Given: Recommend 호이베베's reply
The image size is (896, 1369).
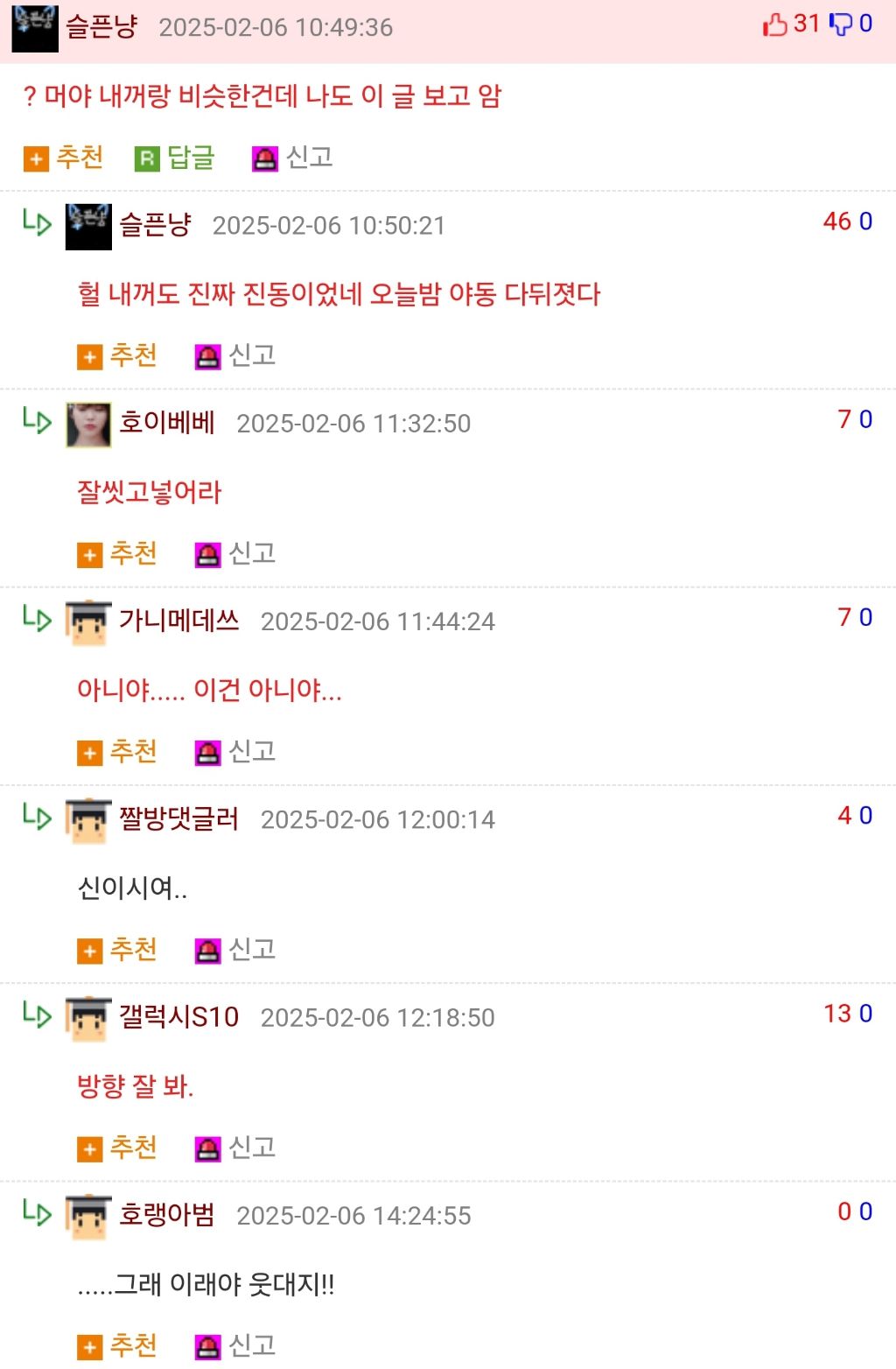Looking at the screenshot, I should coord(117,553).
